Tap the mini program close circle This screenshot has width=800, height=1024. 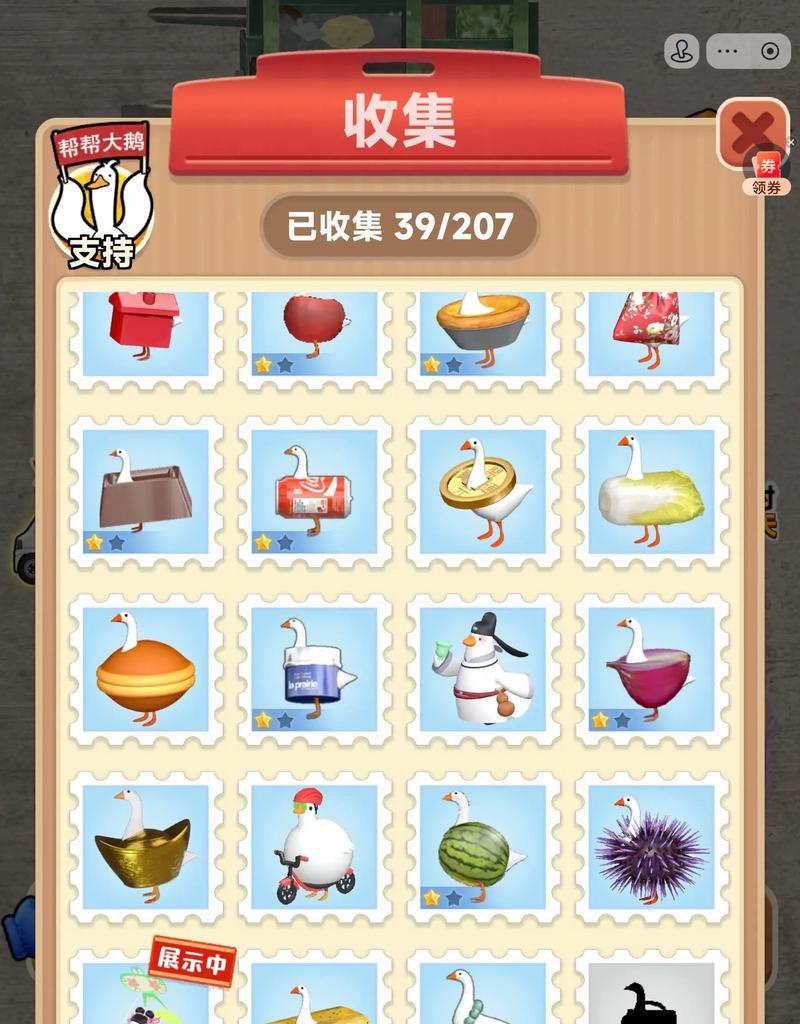tap(770, 51)
